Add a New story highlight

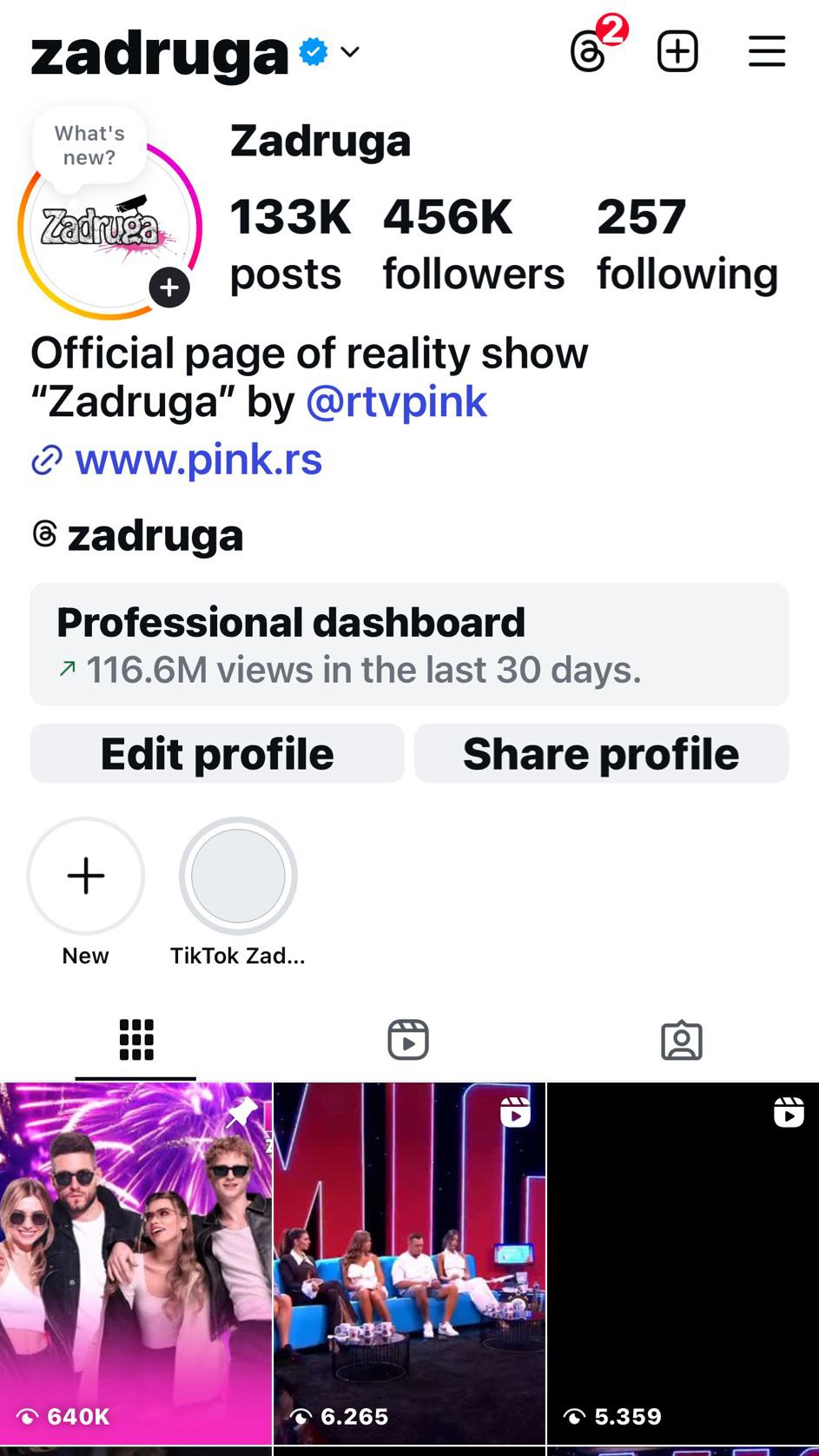(86, 876)
